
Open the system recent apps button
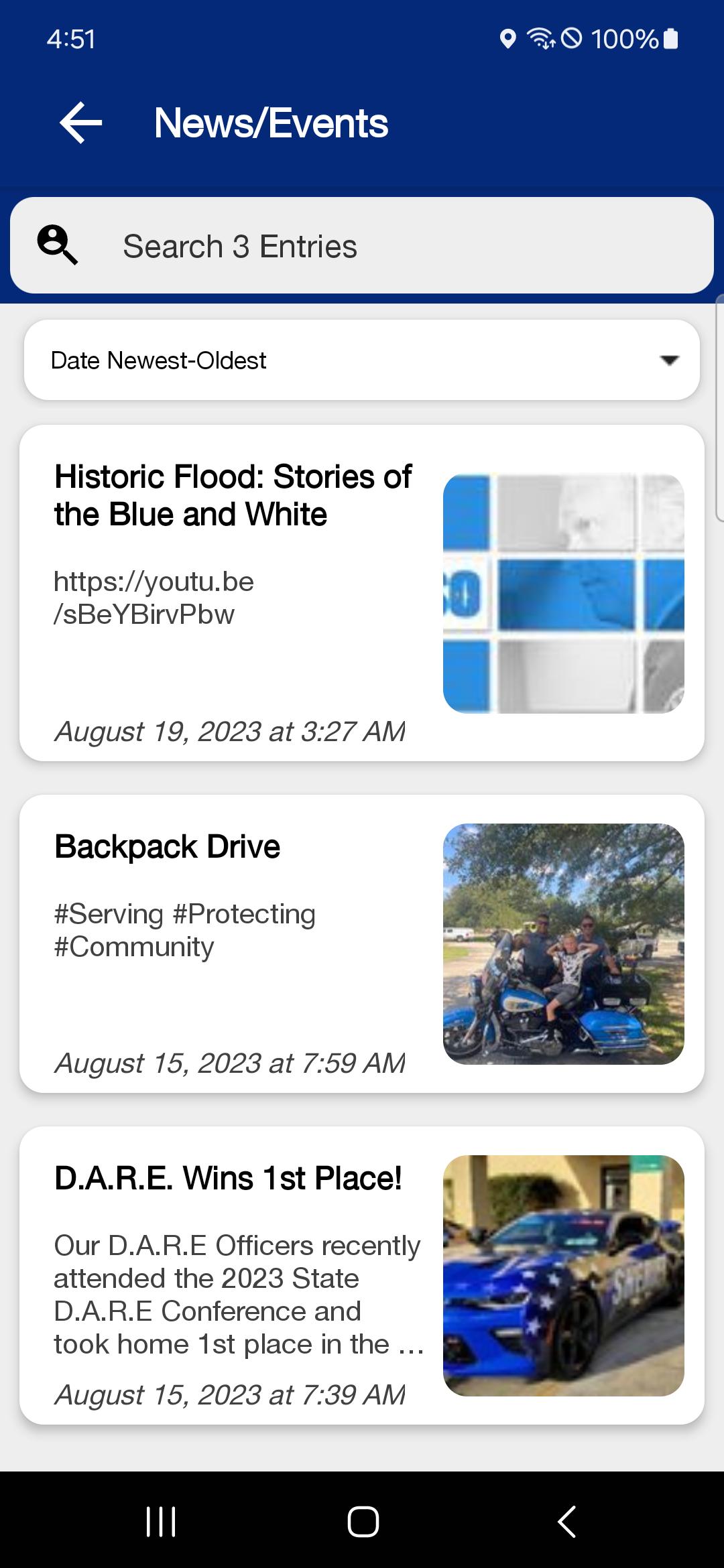point(161,1521)
